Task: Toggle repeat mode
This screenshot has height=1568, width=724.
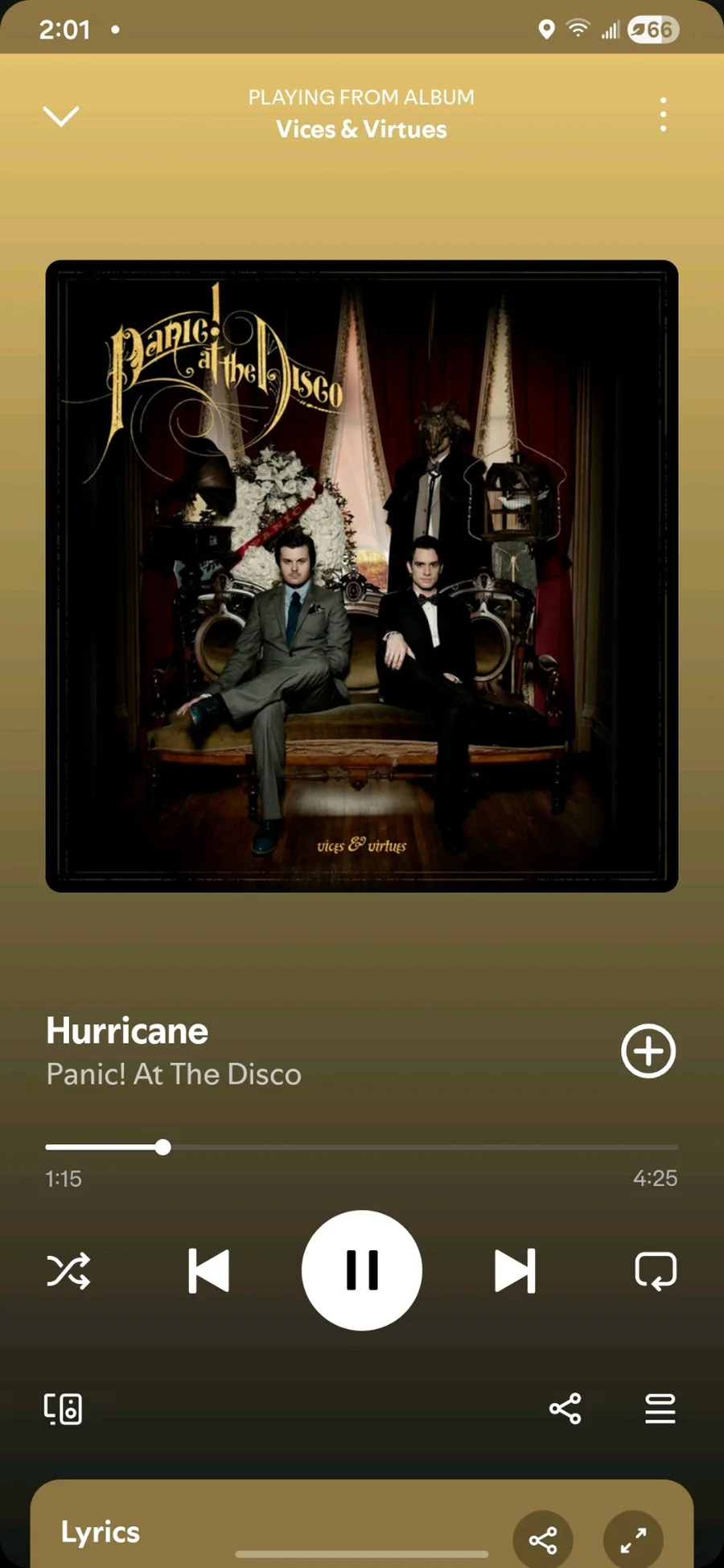Action: coord(656,1271)
